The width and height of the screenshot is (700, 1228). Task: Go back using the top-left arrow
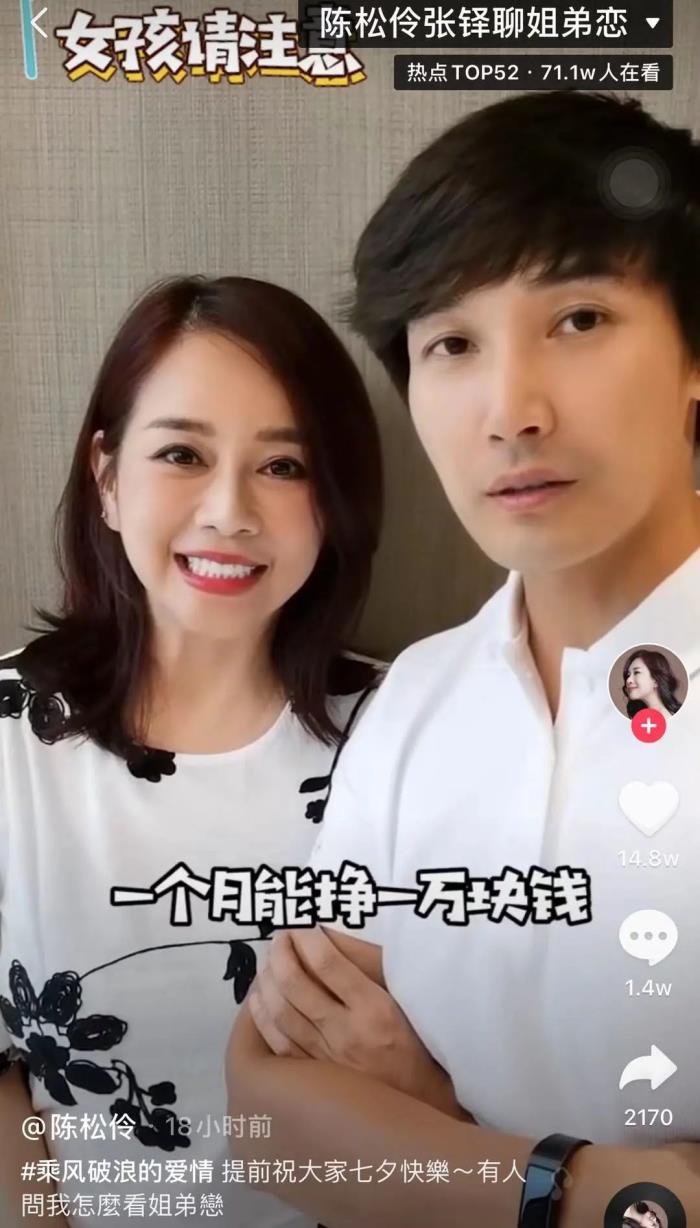click(37, 23)
